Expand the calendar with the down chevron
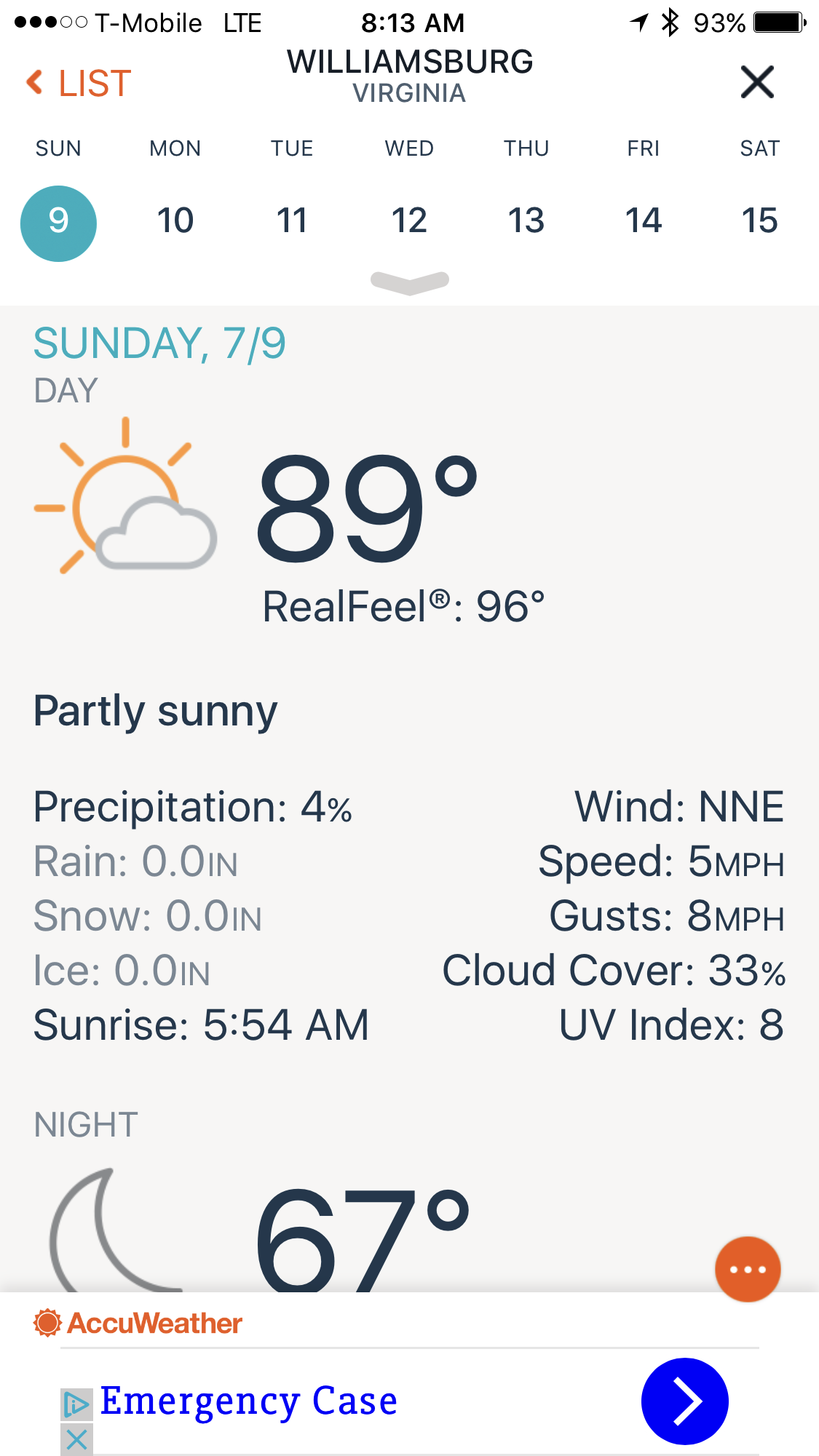 pyautogui.click(x=409, y=282)
